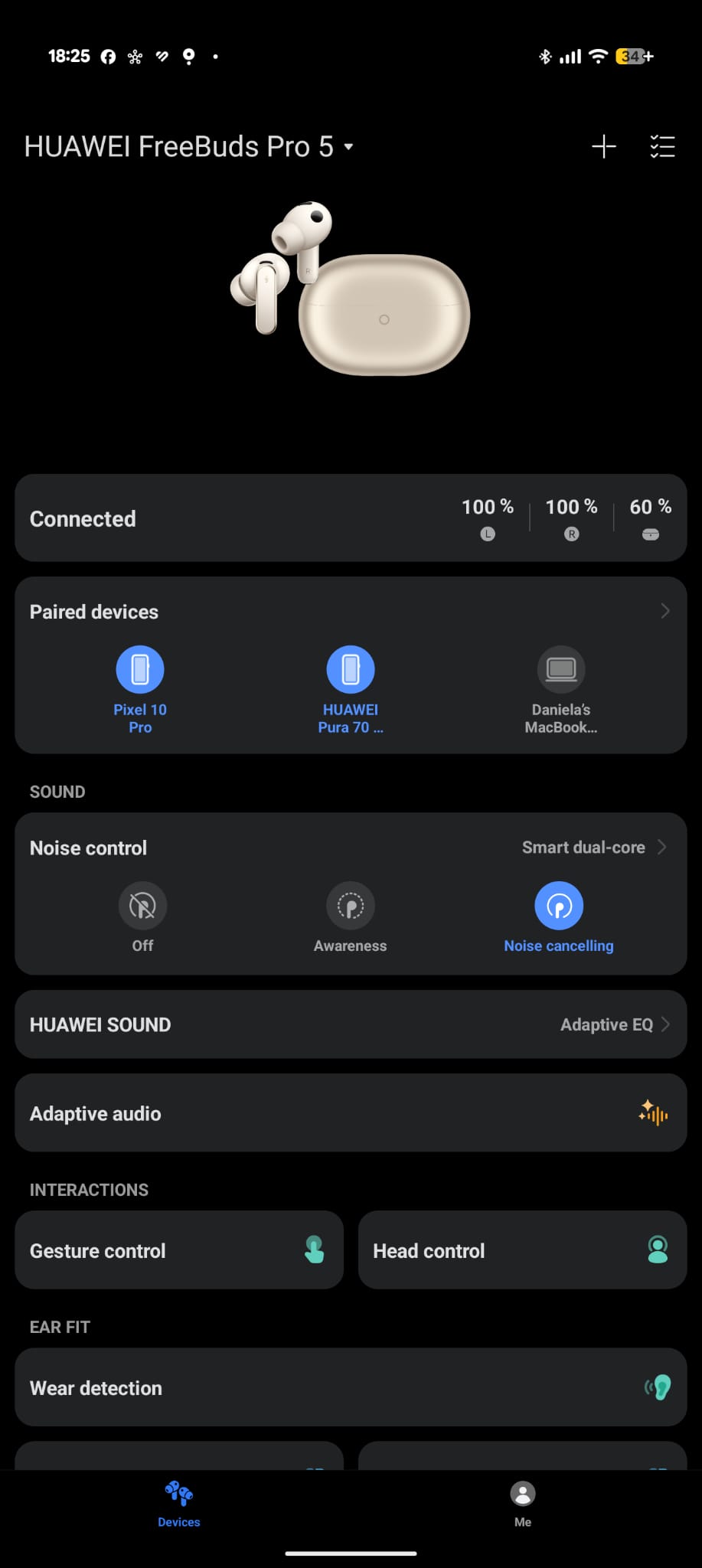Open Adaptive audio settings
This screenshot has height=1568, width=702.
351,1113
